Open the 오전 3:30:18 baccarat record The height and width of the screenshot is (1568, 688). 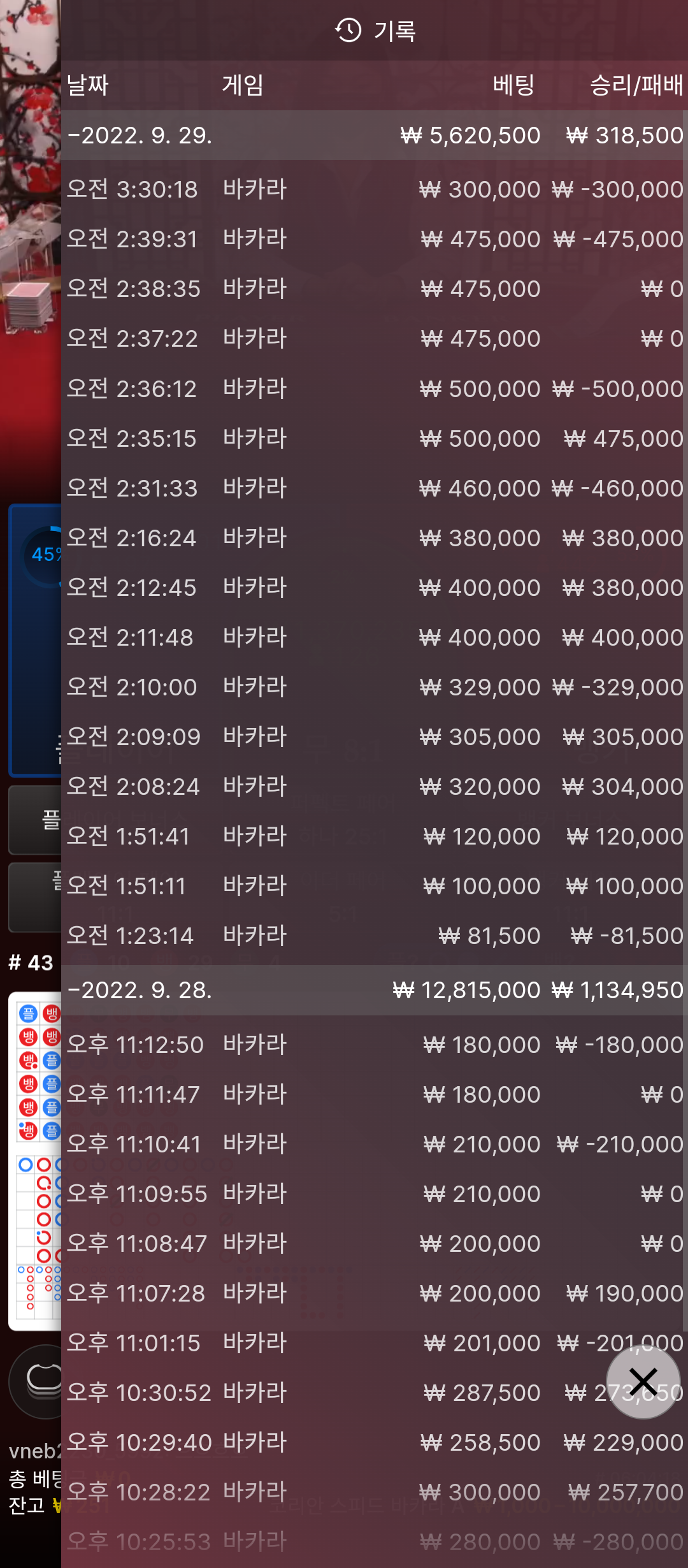click(375, 189)
